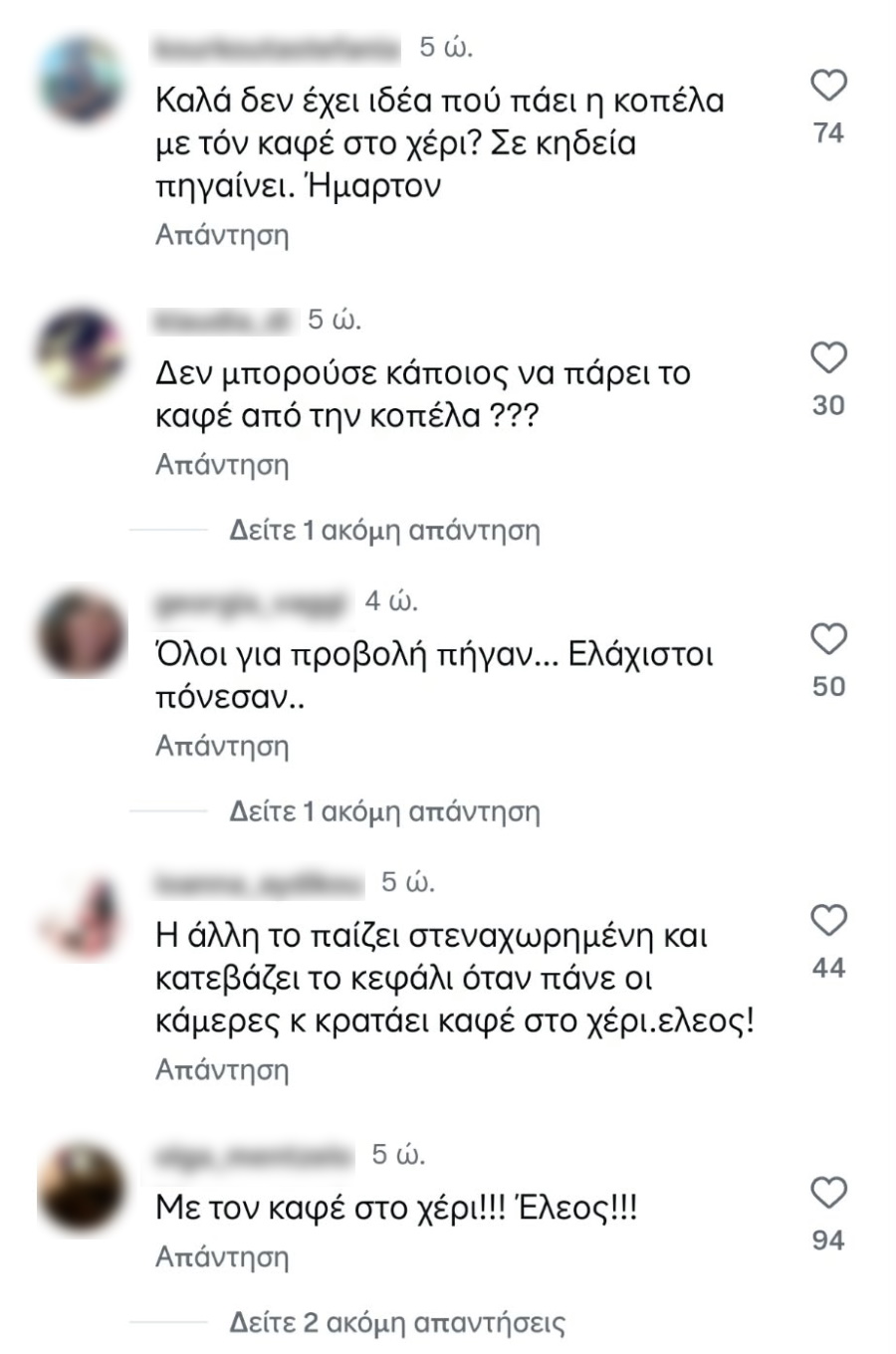
Task: Open the avatar of the 94-like commenter
Action: pos(82,1190)
